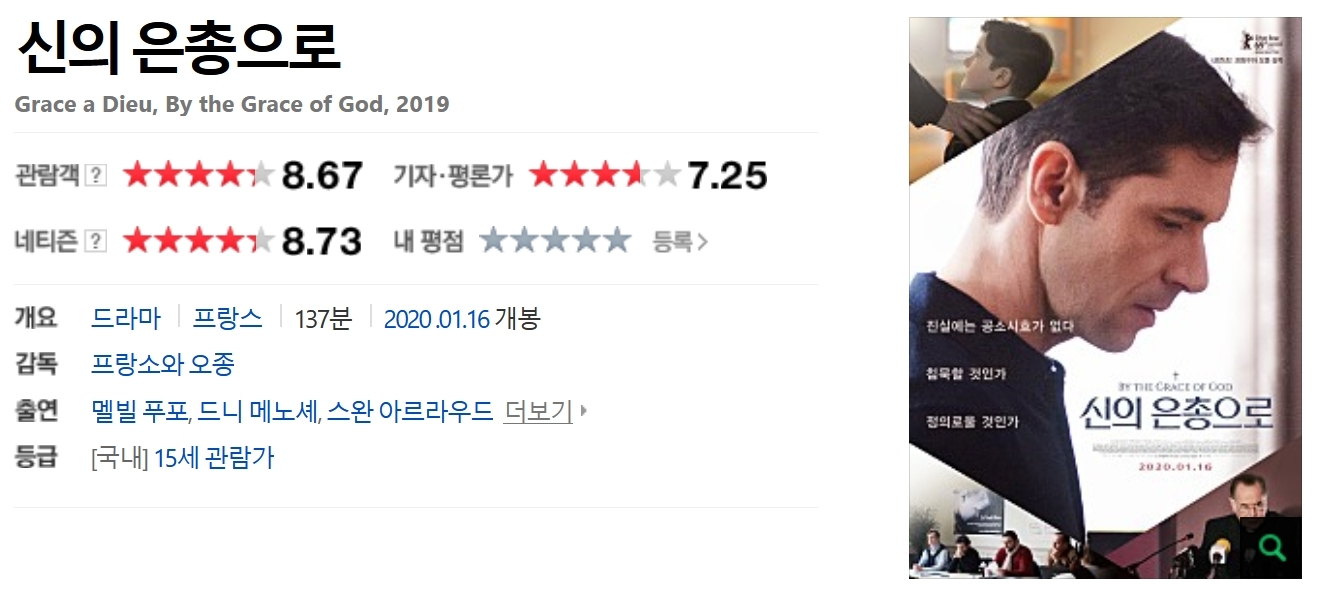
Task: View actor 스완 아르라우드
Action: (410, 411)
